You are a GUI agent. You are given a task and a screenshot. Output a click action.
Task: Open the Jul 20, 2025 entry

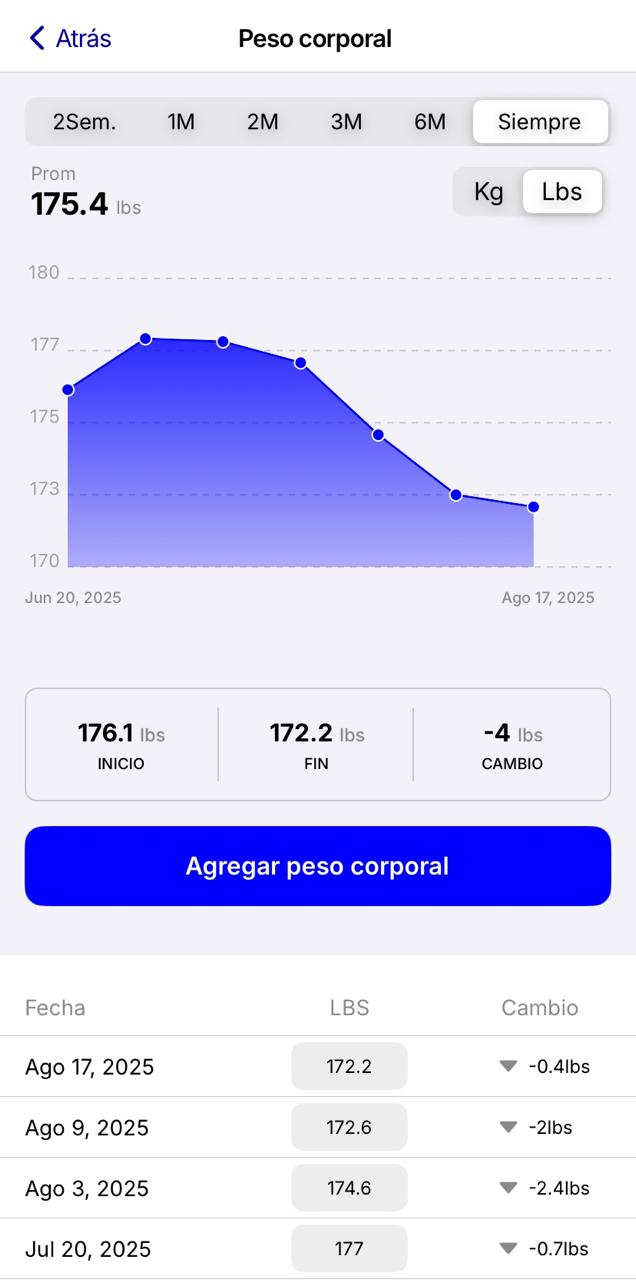[x=317, y=1248]
